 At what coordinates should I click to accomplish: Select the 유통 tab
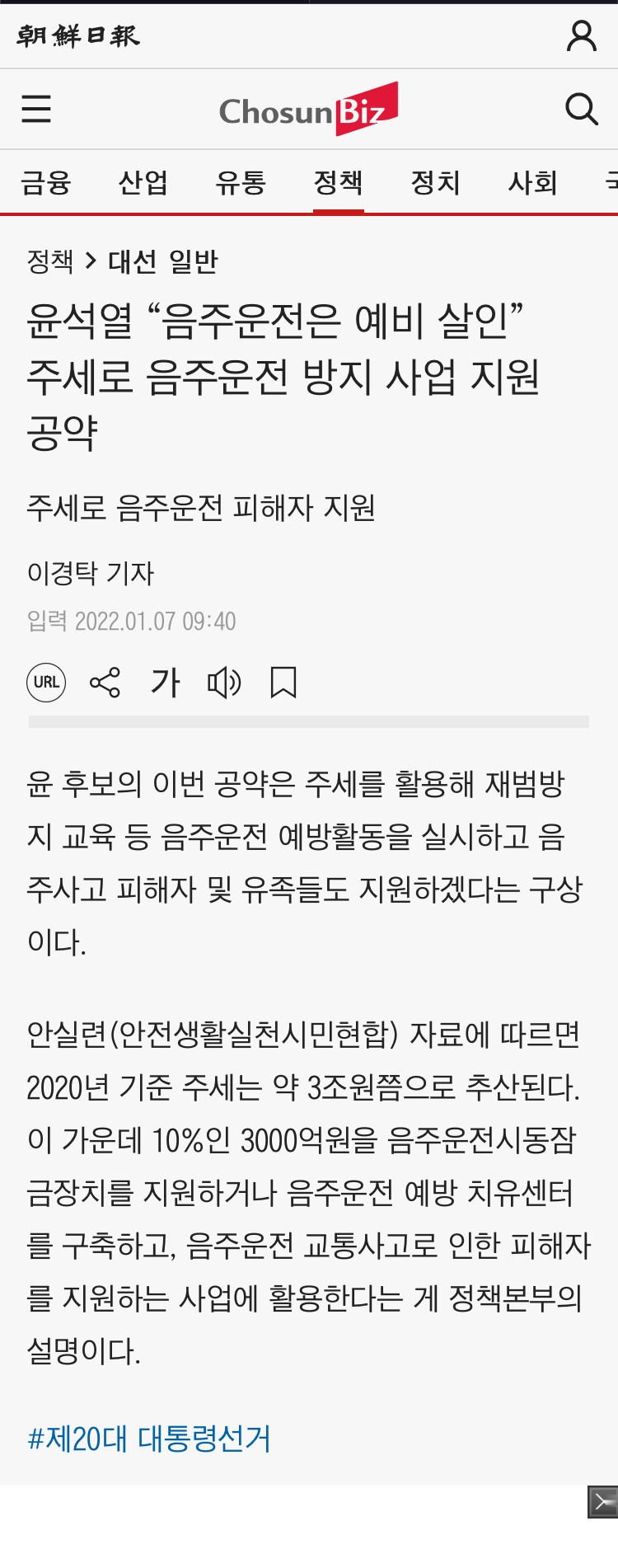tap(241, 182)
